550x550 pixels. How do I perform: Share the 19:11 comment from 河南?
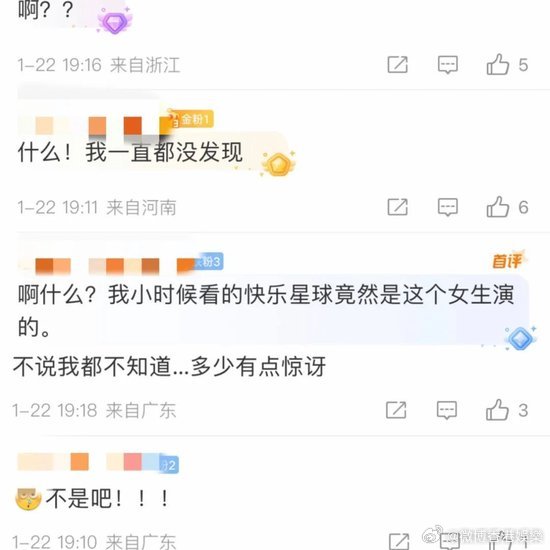click(x=397, y=207)
